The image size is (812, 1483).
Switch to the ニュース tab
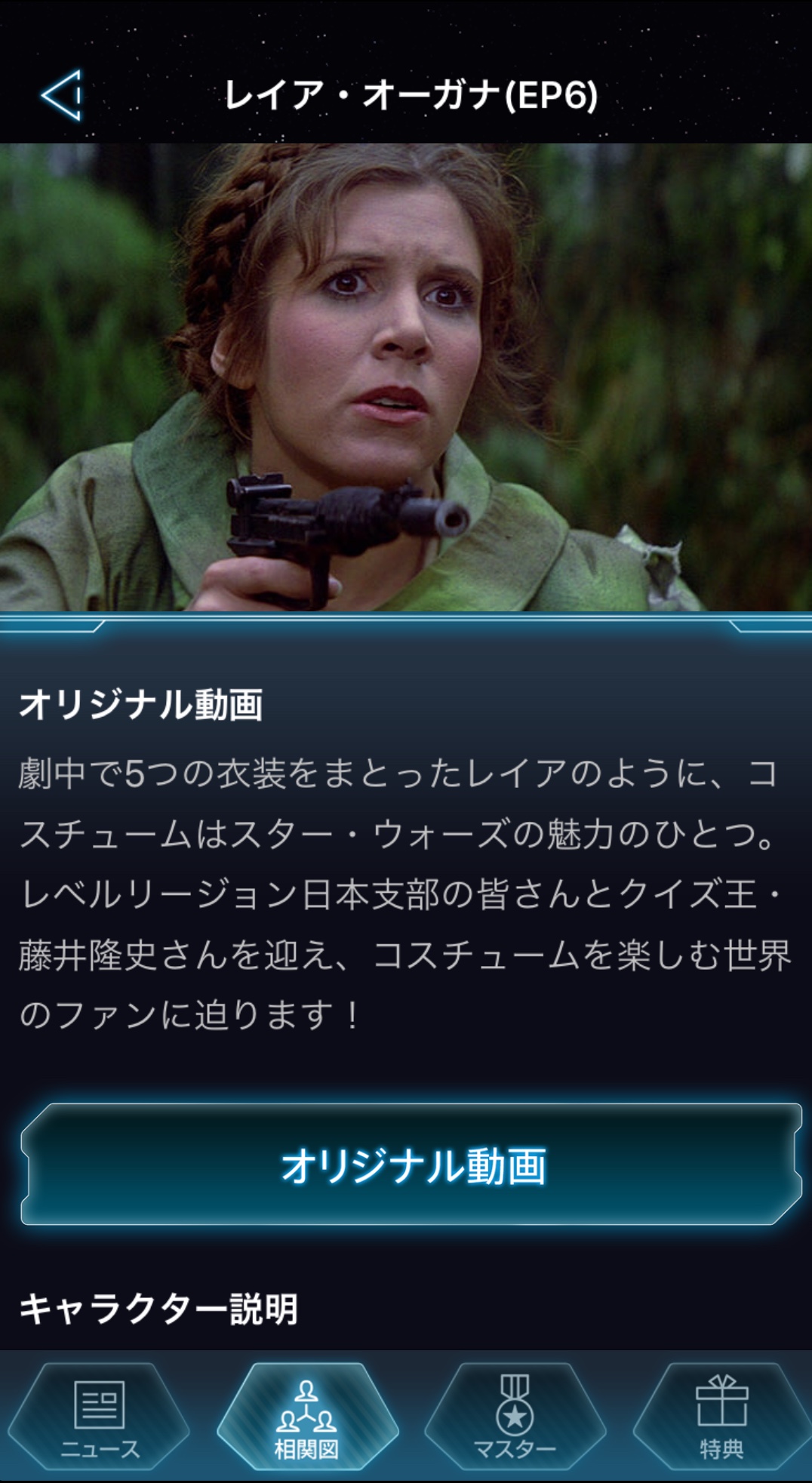pos(99,1417)
